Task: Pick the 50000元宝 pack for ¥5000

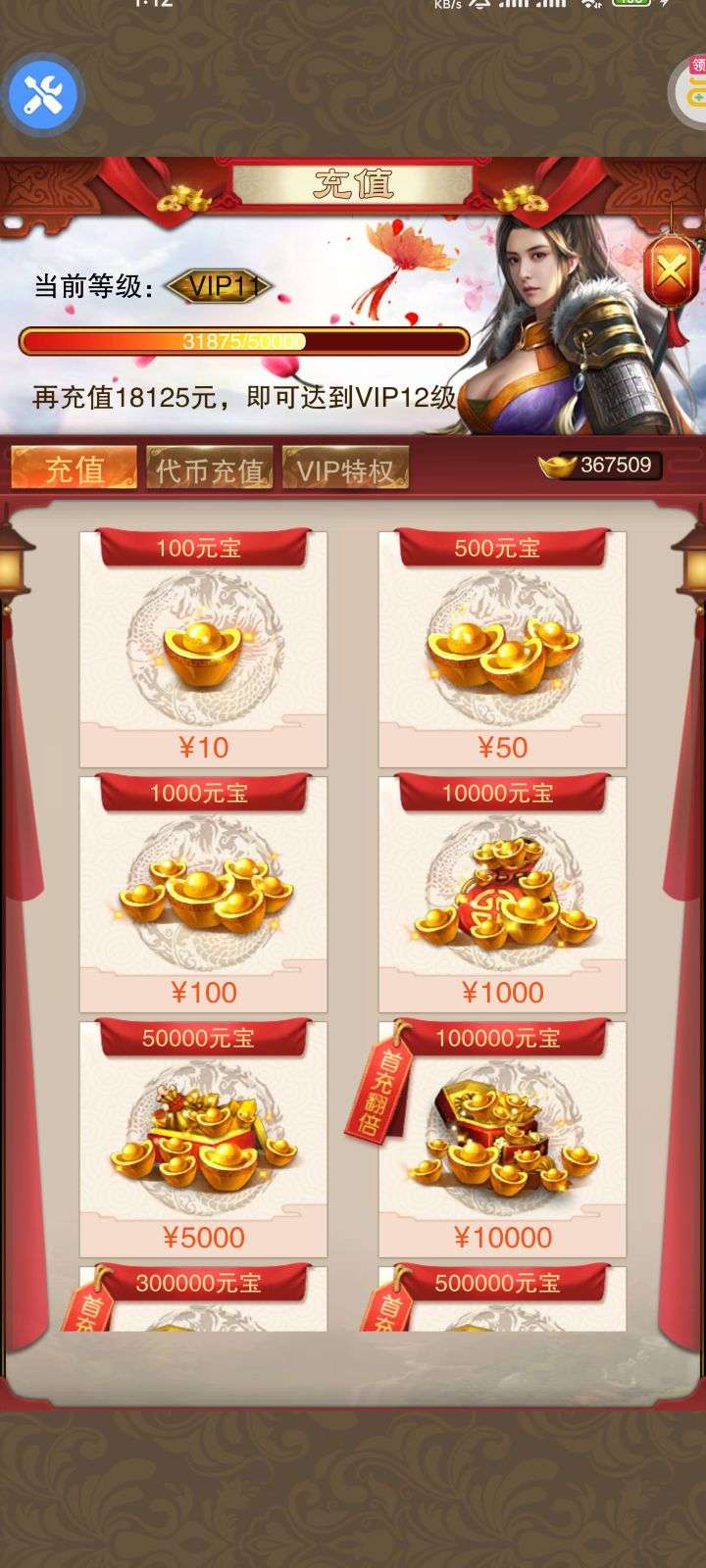Action: tap(203, 1138)
